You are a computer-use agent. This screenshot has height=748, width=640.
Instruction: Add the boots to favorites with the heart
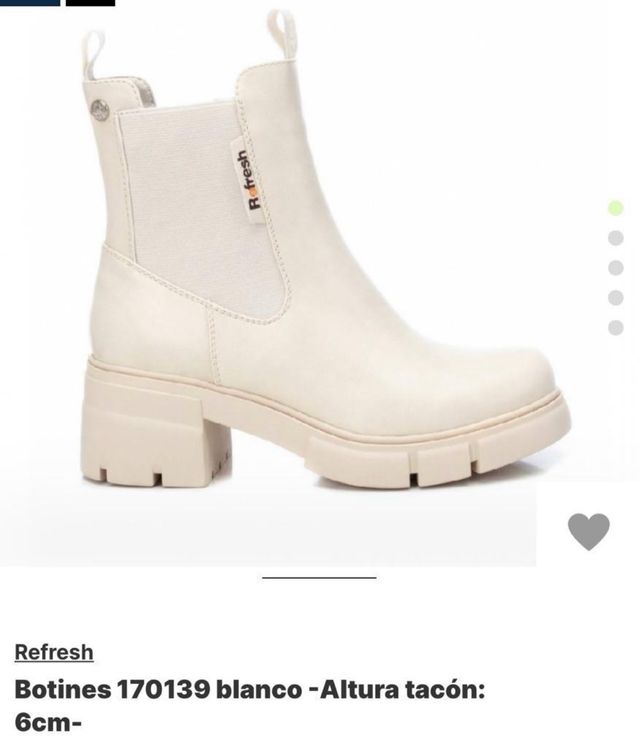pyautogui.click(x=588, y=530)
